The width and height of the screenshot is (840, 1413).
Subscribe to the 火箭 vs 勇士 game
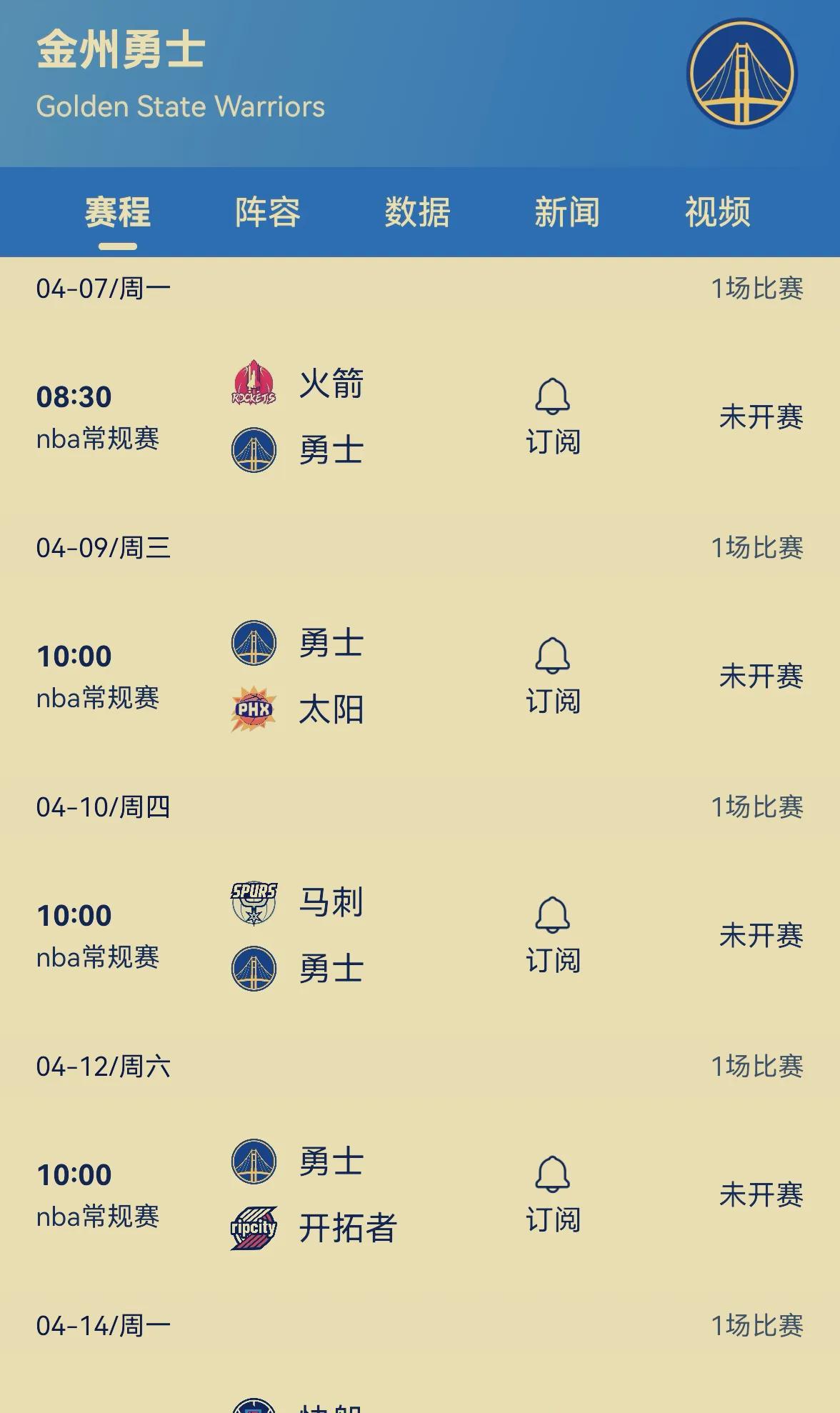pos(553,417)
